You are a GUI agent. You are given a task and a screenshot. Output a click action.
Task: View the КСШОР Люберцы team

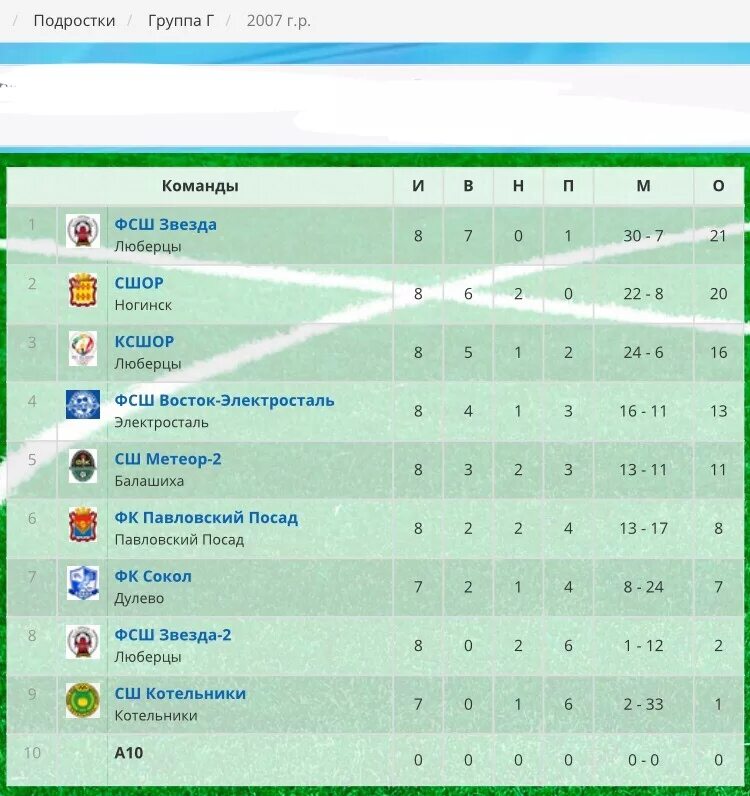pyautogui.click(x=144, y=341)
